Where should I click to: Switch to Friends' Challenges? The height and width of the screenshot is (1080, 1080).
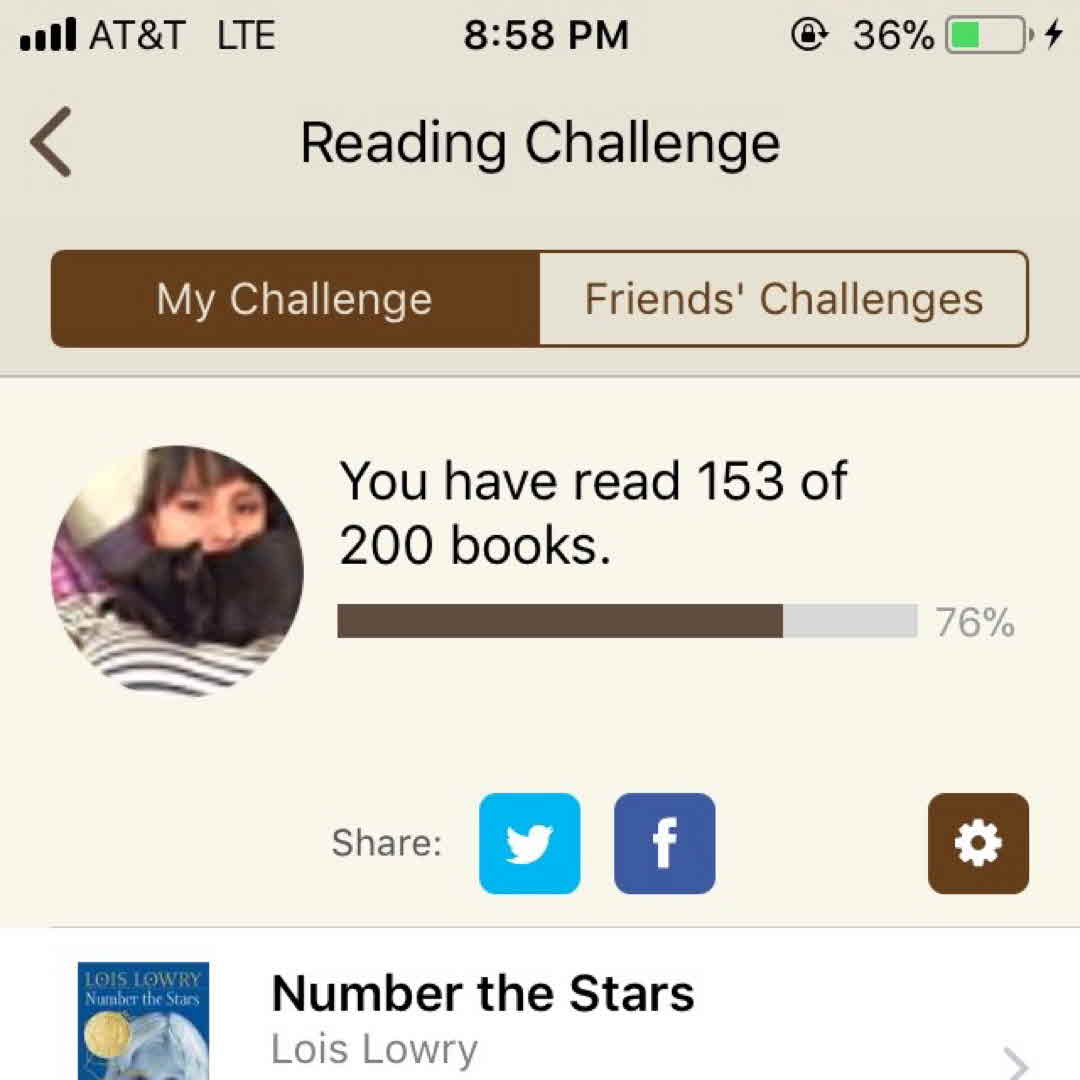783,299
